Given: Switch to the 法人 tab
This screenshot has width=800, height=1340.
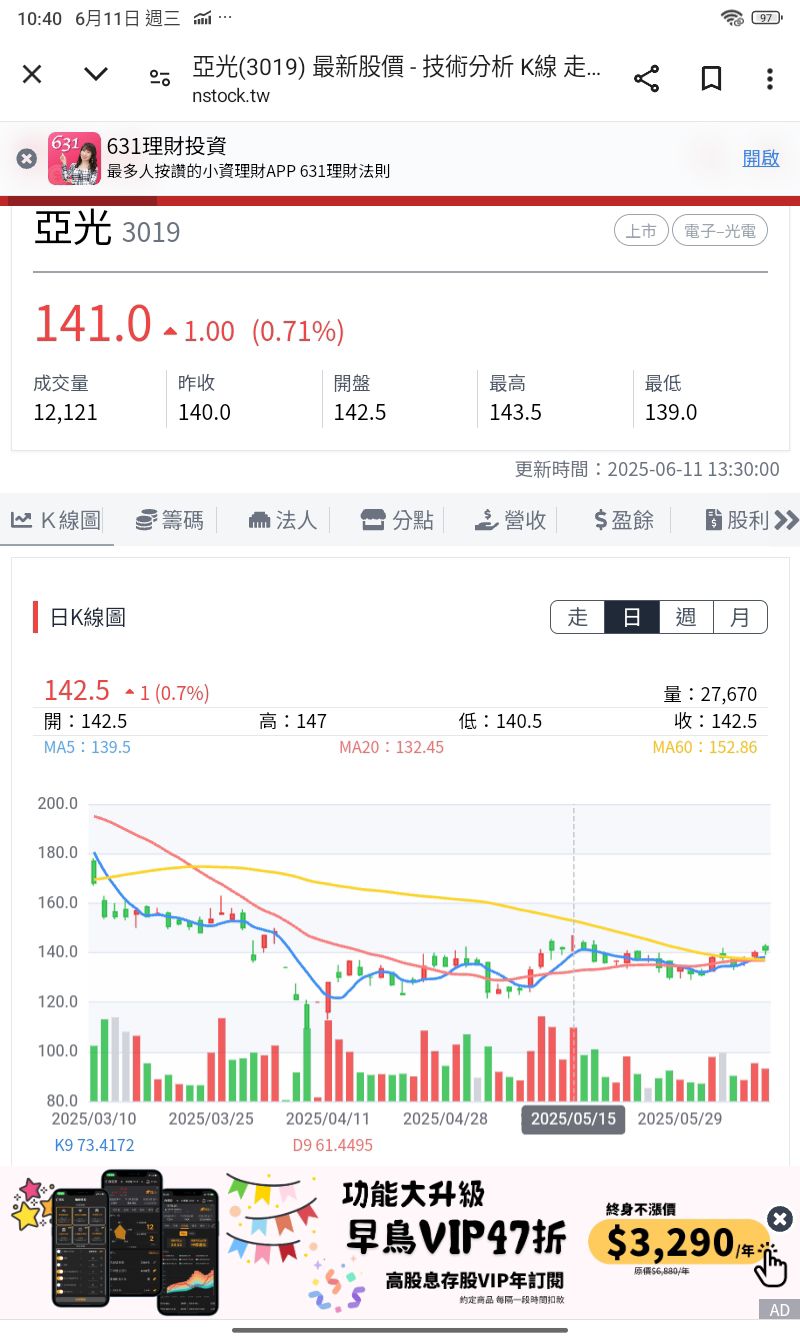Looking at the screenshot, I should coord(283,520).
